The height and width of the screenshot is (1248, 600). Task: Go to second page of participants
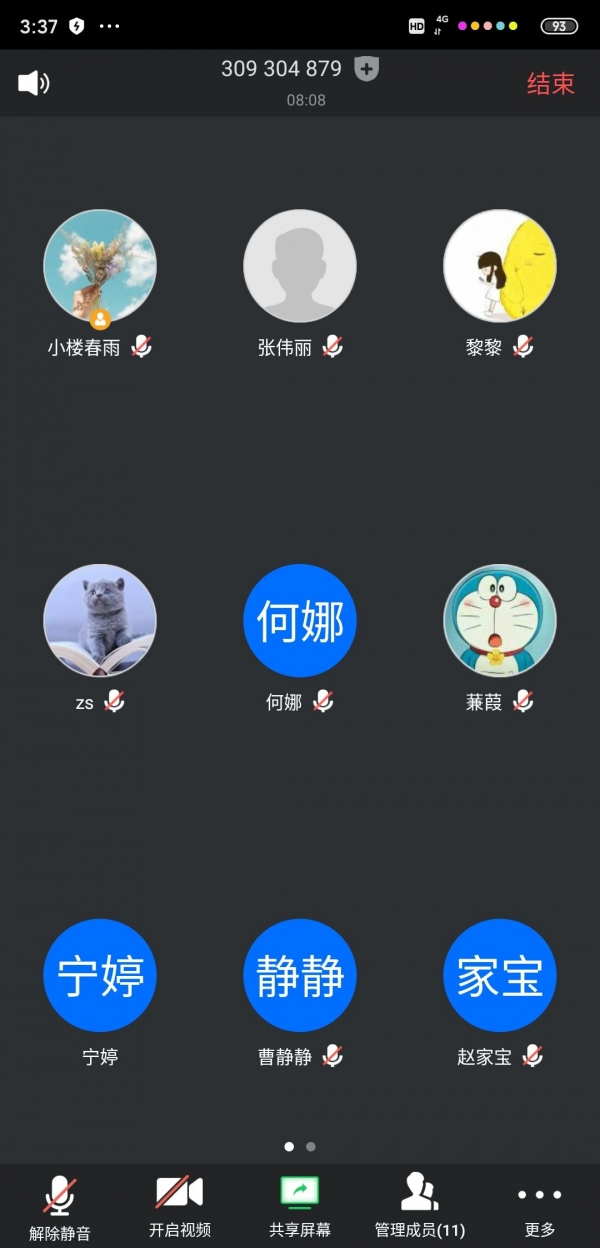311,1147
